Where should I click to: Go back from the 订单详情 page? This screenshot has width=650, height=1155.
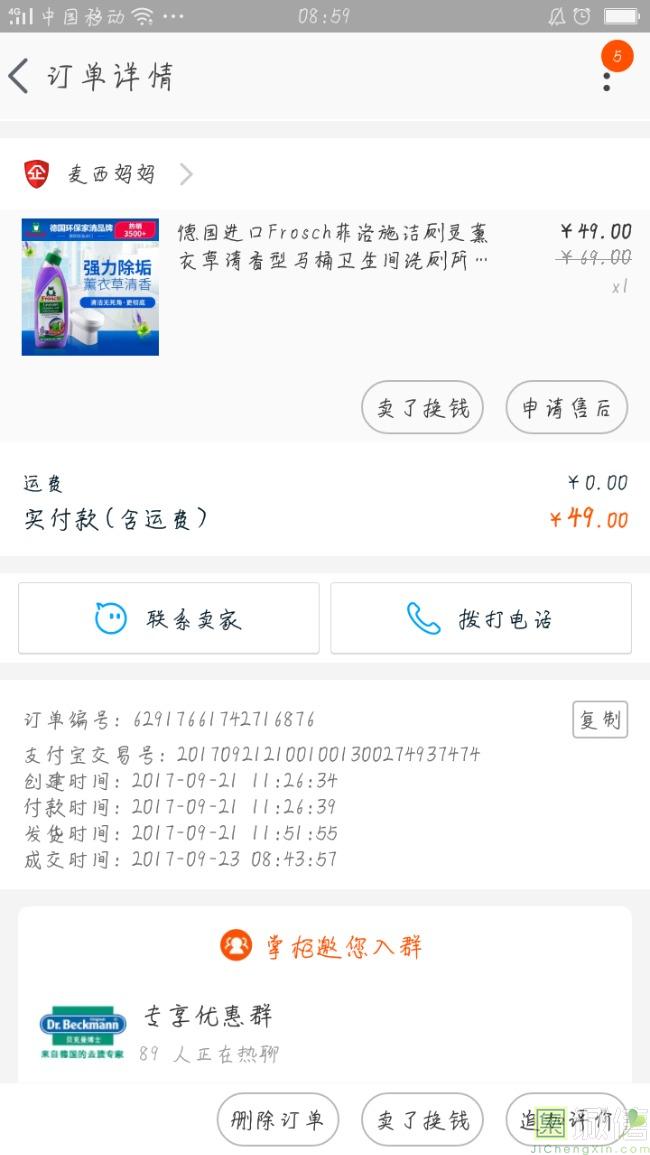tap(19, 76)
